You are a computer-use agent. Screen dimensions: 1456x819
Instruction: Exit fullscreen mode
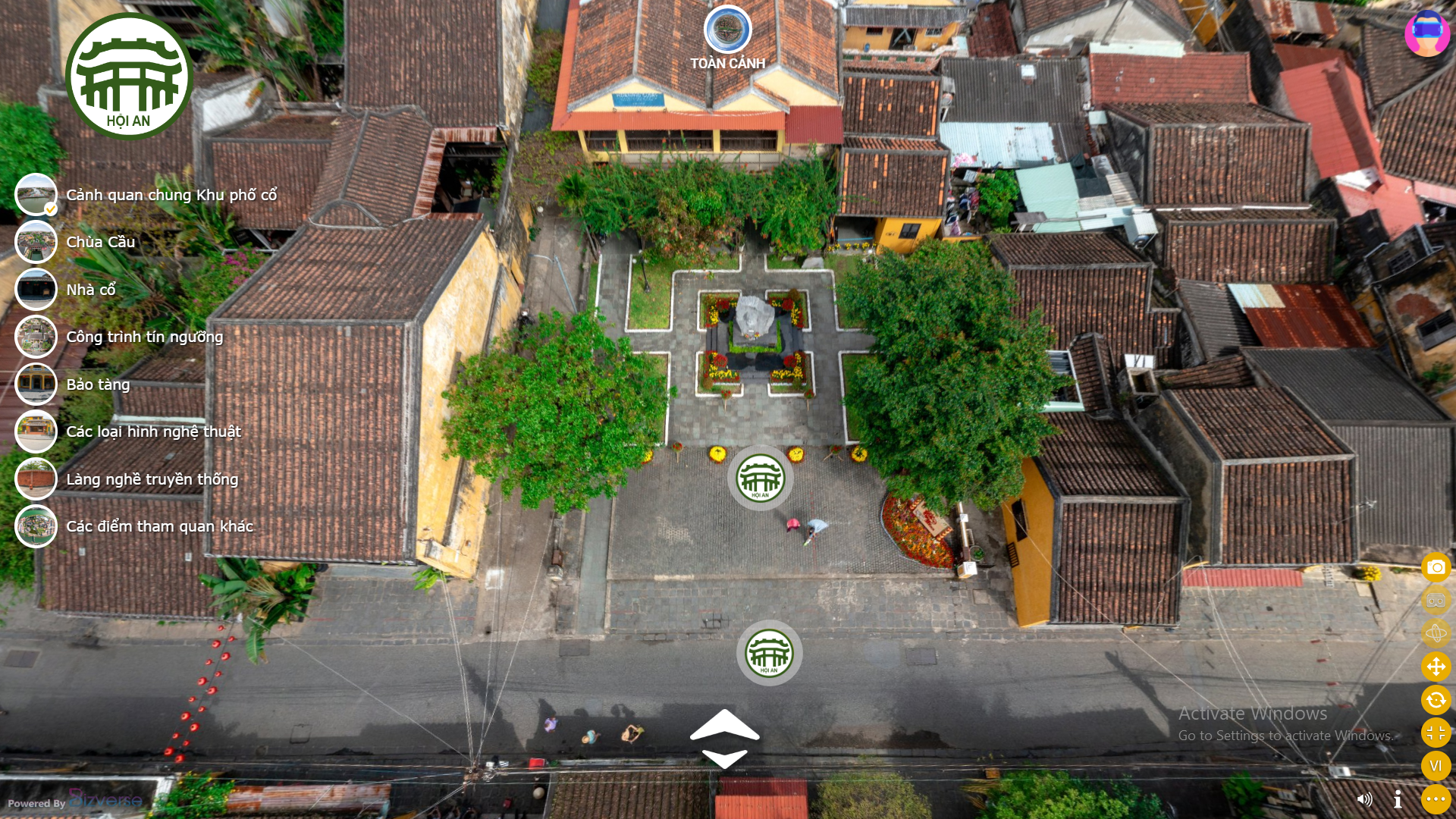[x=1436, y=733]
